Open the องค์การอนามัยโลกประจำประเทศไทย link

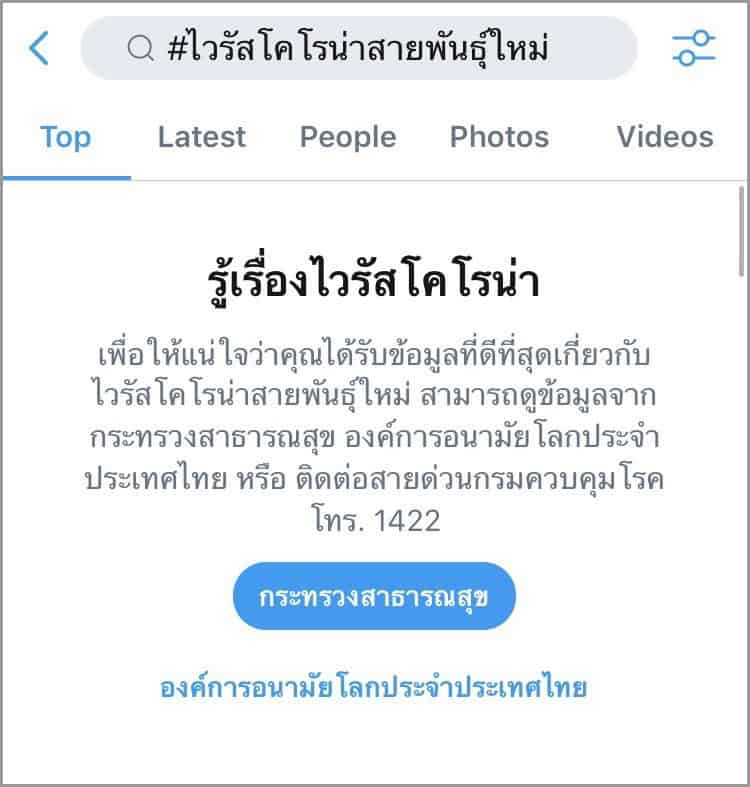coord(373,688)
